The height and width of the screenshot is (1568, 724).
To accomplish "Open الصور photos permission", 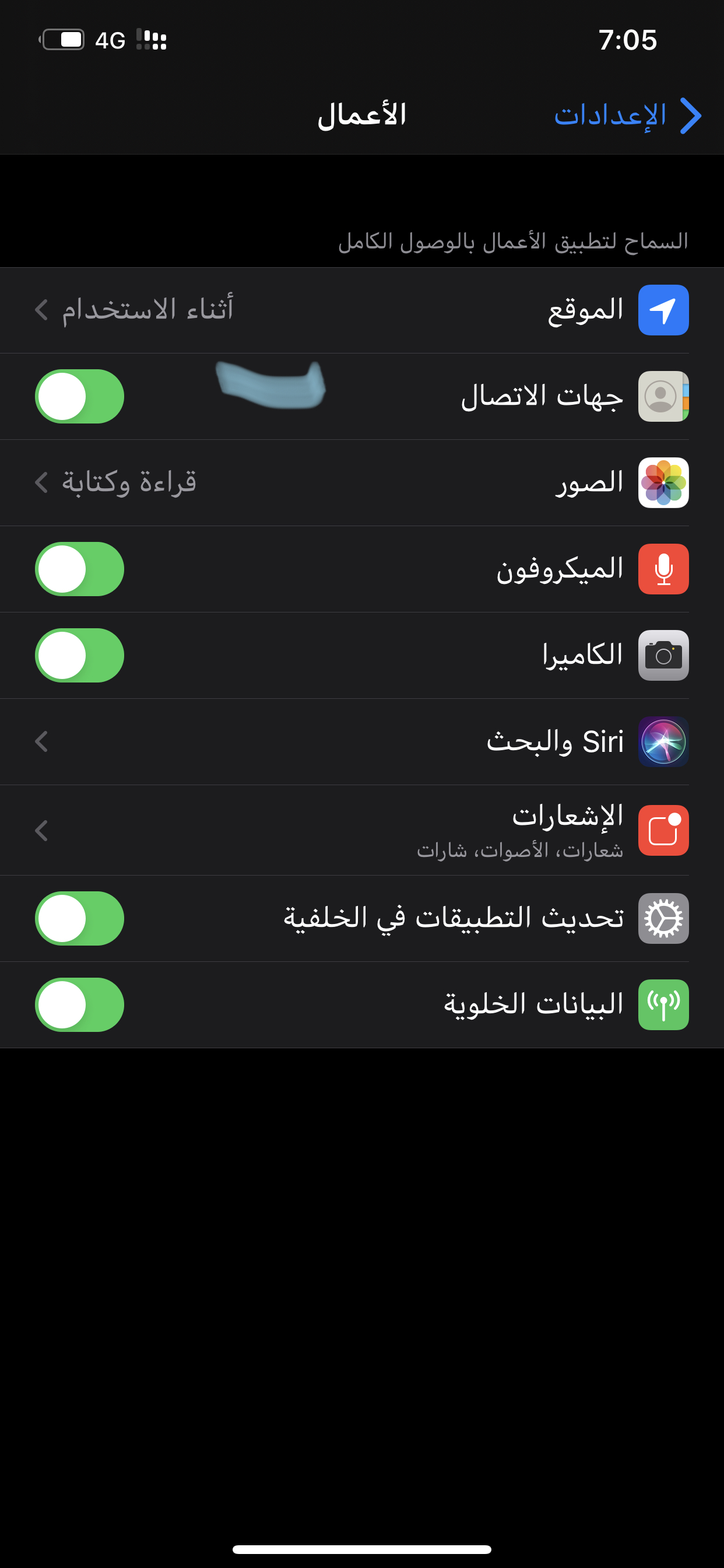I will tap(362, 482).
